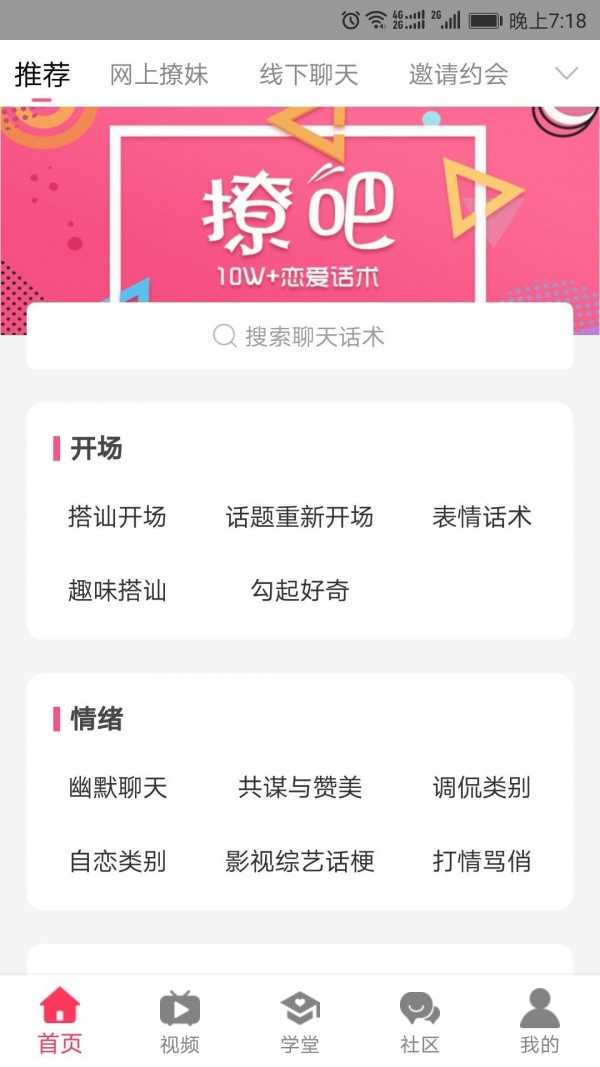Viewport: 600px width, 1067px height.
Task: Open the 邀请约会 tab
Action: (x=458, y=74)
